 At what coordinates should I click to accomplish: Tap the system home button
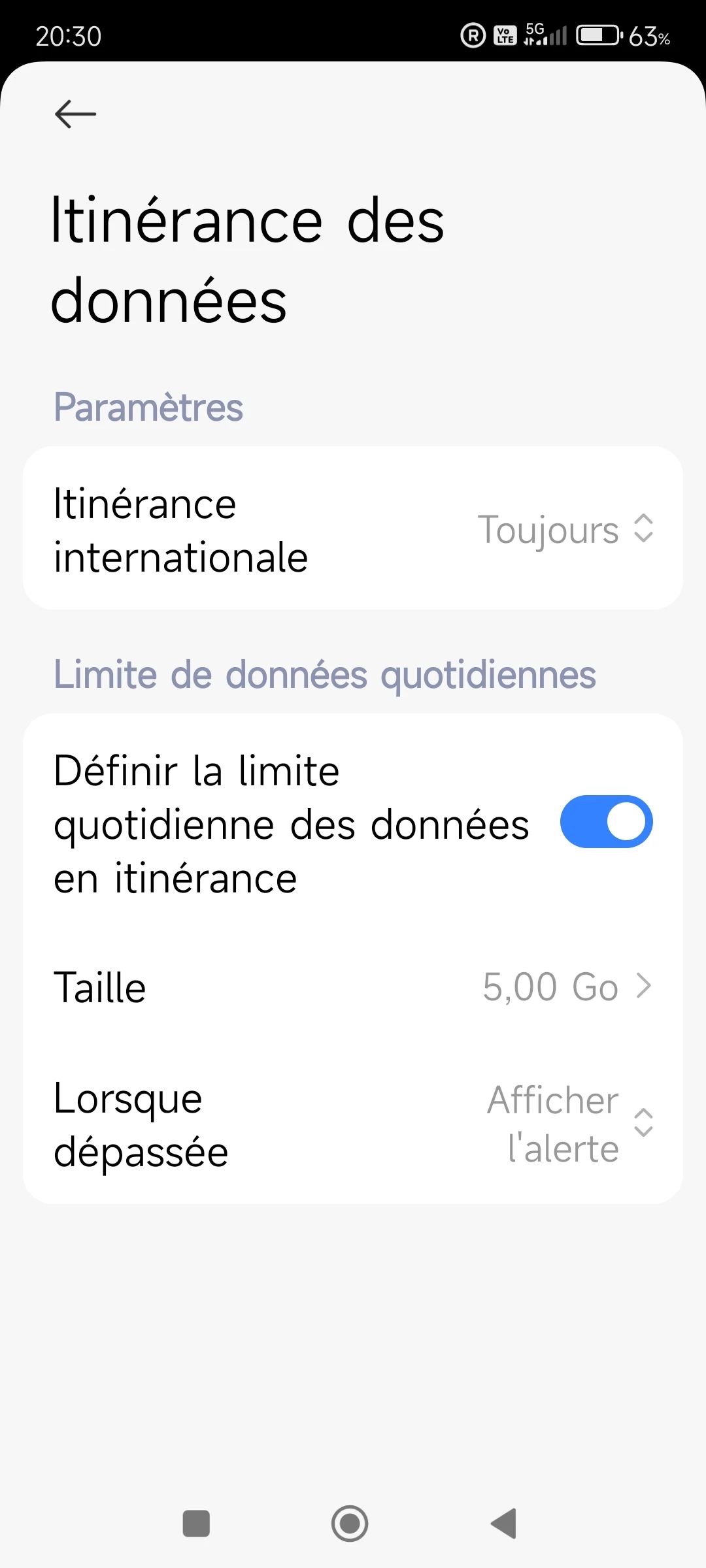pyautogui.click(x=350, y=1524)
